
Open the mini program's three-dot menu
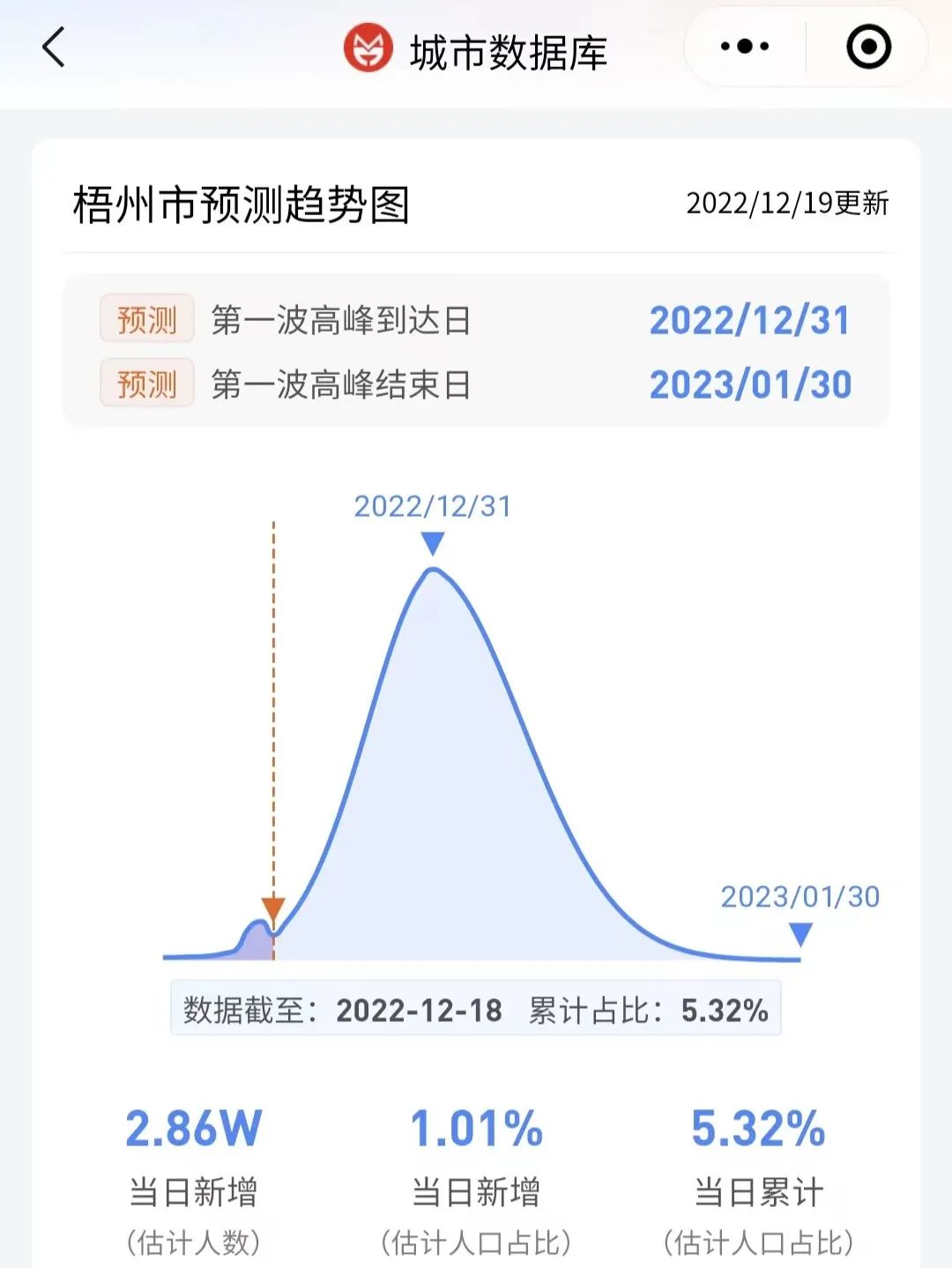(x=745, y=47)
